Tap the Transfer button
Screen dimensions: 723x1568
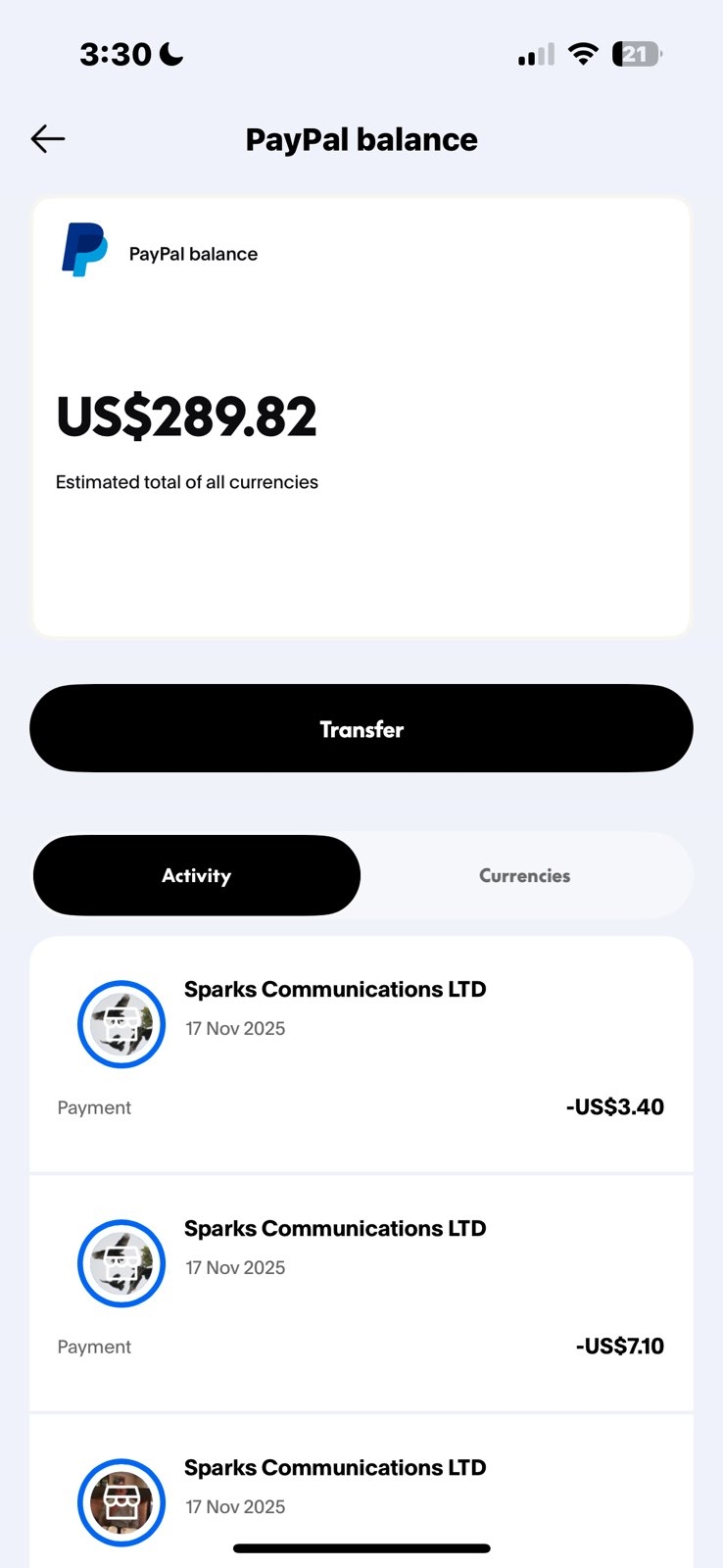(x=361, y=729)
